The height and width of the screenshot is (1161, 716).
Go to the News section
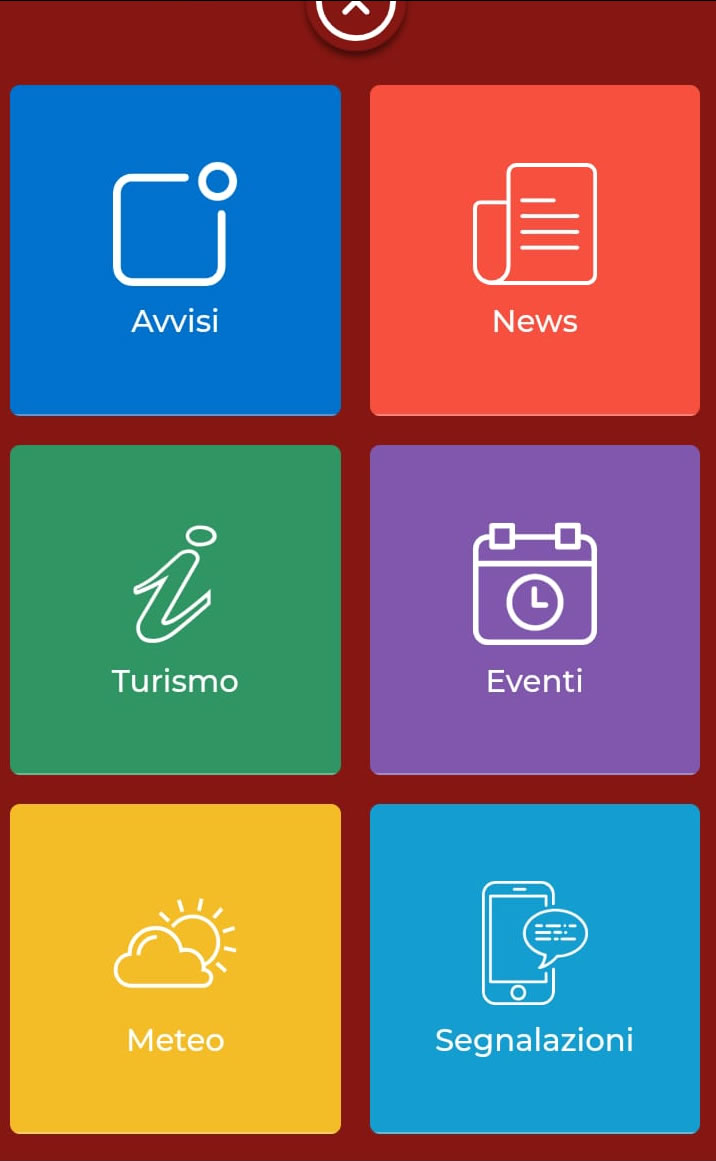coord(535,250)
